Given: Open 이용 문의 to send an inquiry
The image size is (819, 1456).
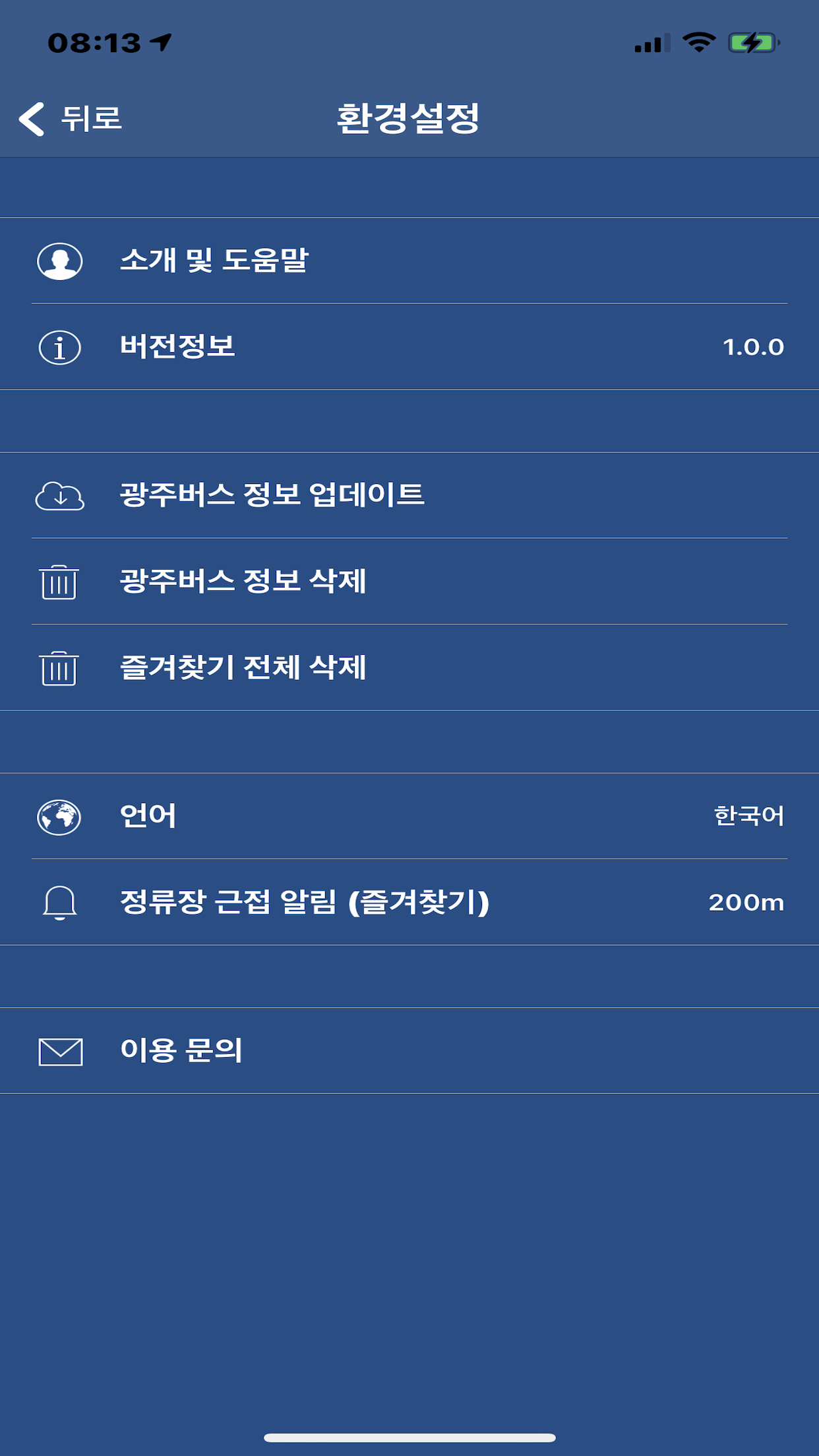Looking at the screenshot, I should 409,1050.
